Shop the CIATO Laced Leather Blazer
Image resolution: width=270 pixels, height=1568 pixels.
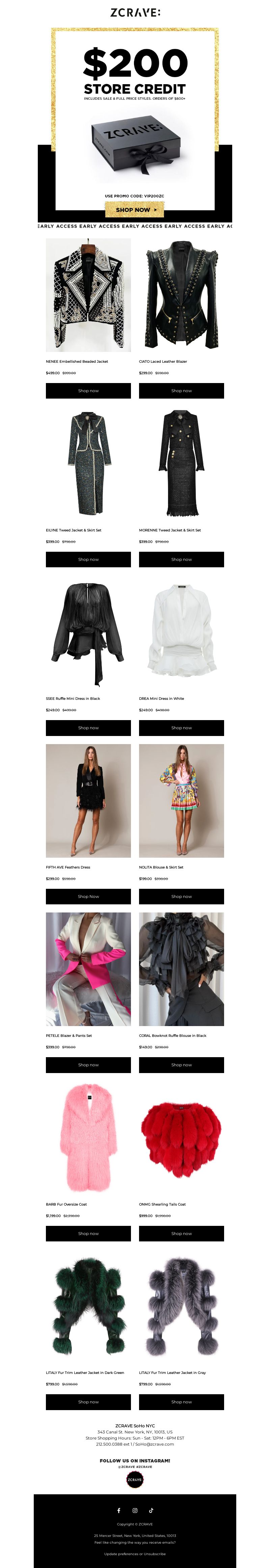coord(181,391)
